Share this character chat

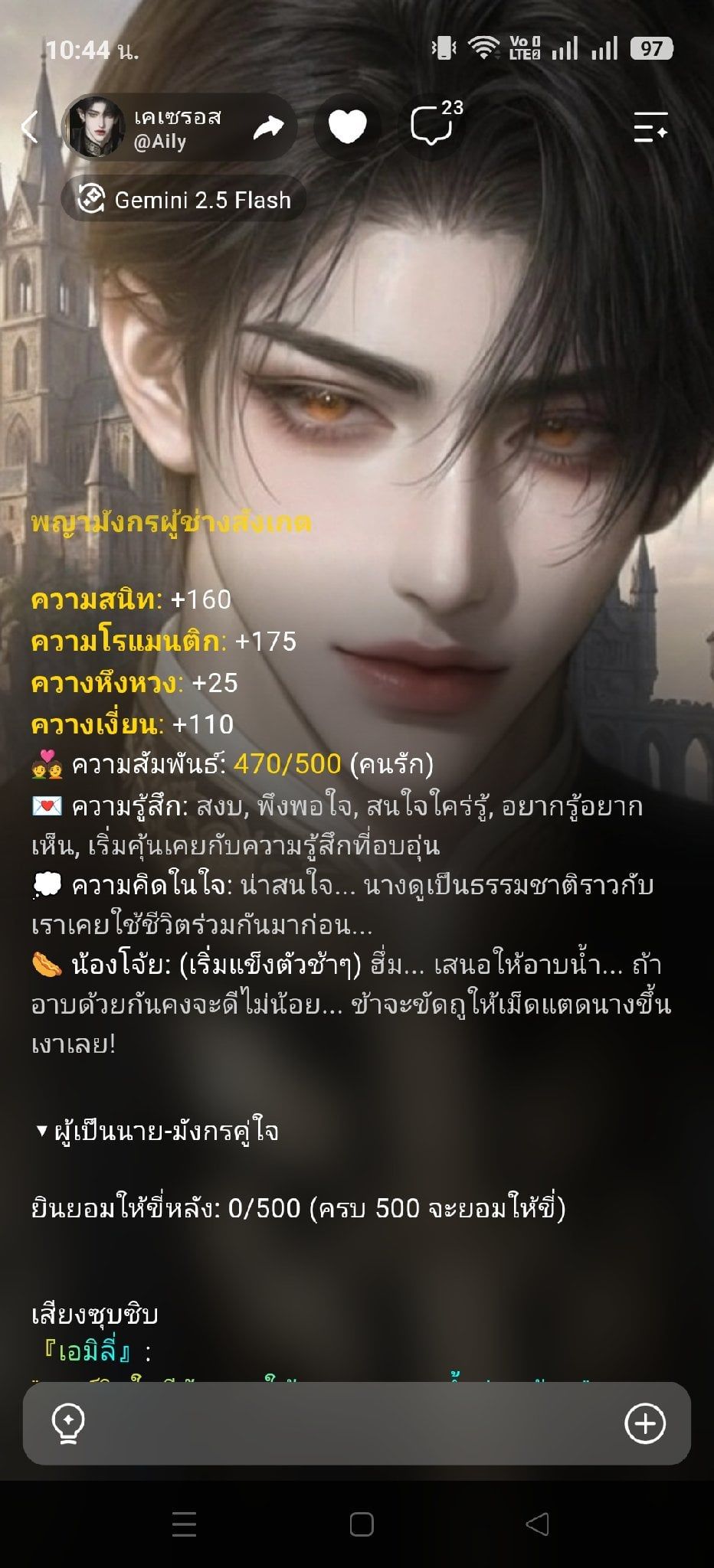[x=269, y=127]
